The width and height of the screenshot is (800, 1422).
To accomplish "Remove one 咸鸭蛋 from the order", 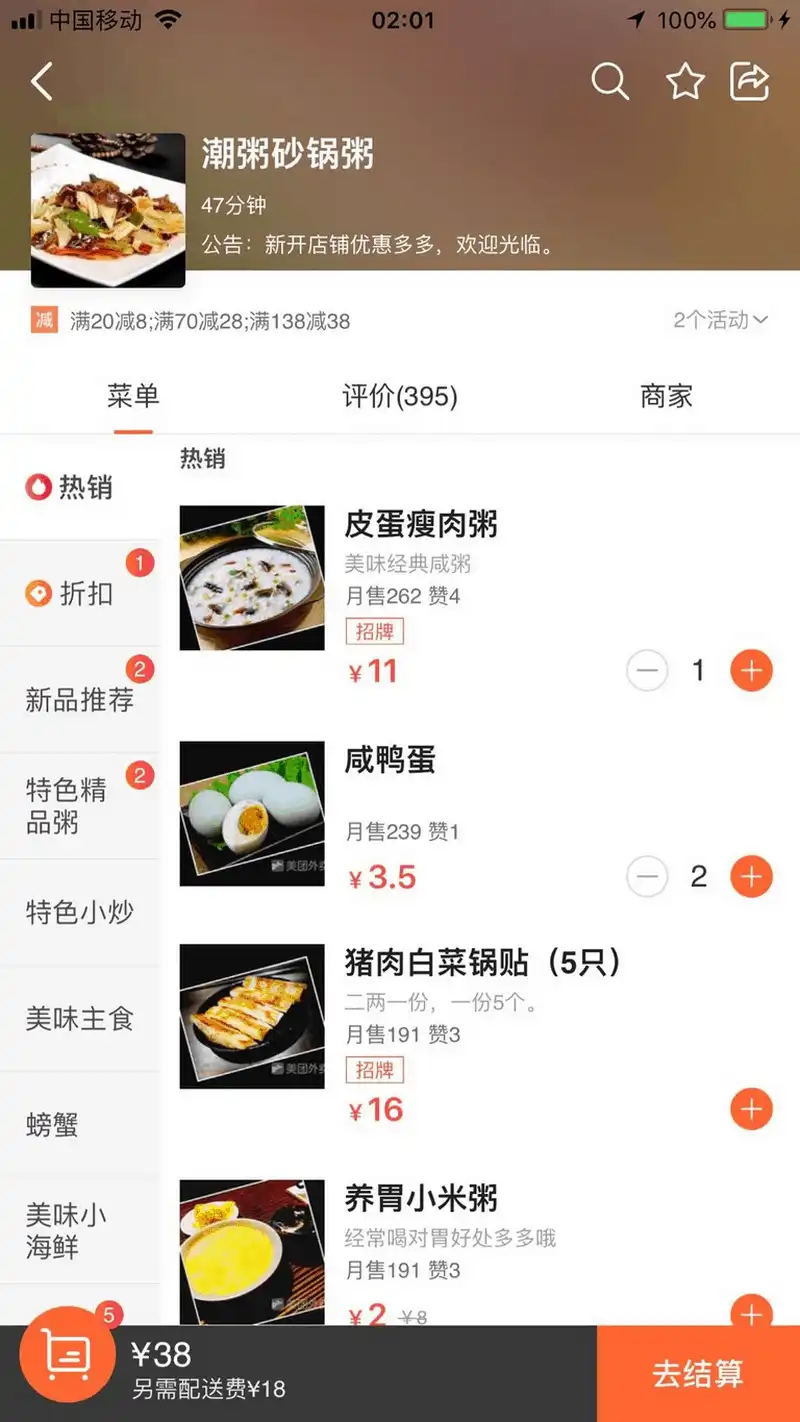I will pyautogui.click(x=647, y=877).
